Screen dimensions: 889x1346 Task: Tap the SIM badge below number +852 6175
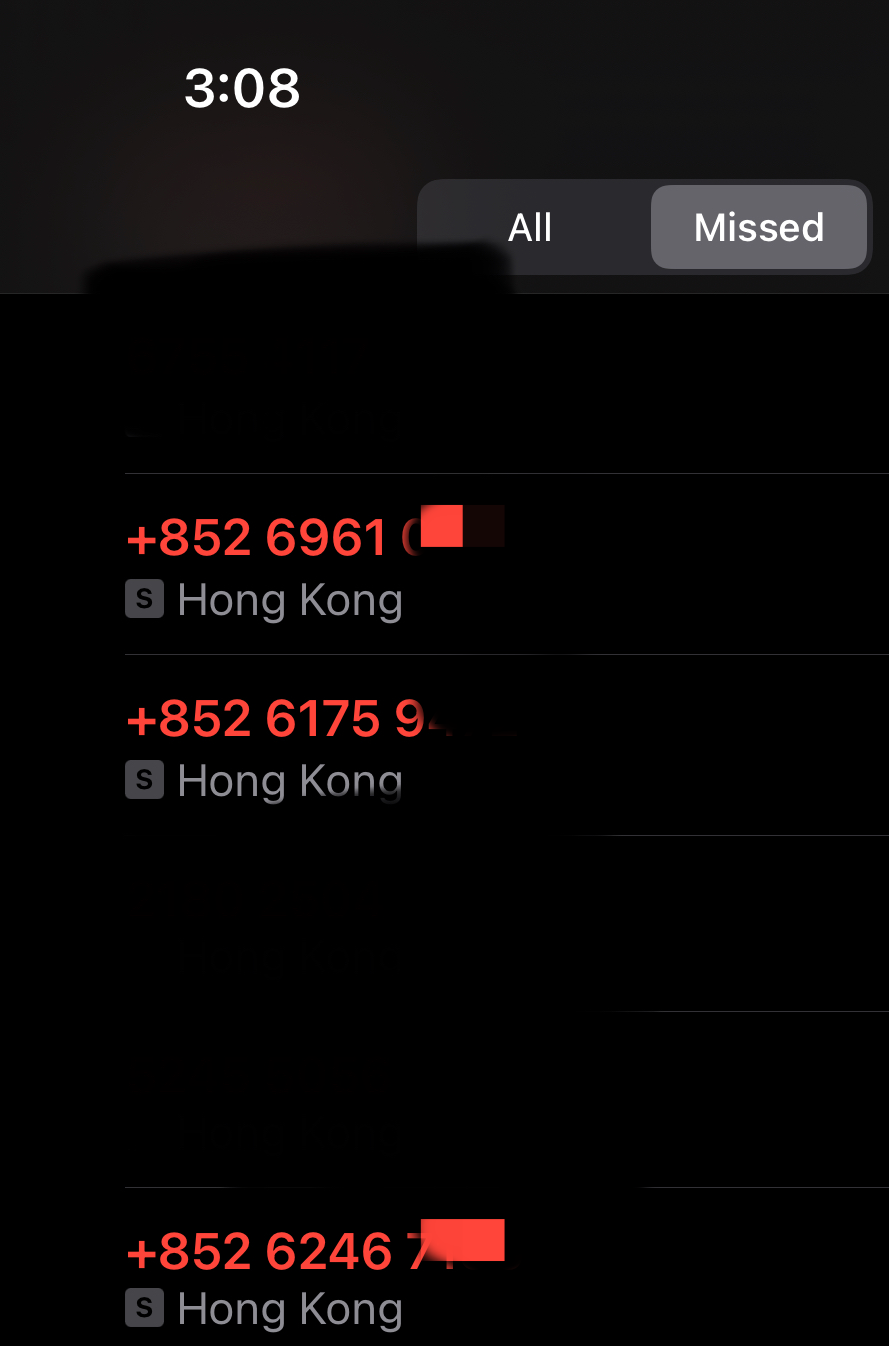pyautogui.click(x=144, y=779)
